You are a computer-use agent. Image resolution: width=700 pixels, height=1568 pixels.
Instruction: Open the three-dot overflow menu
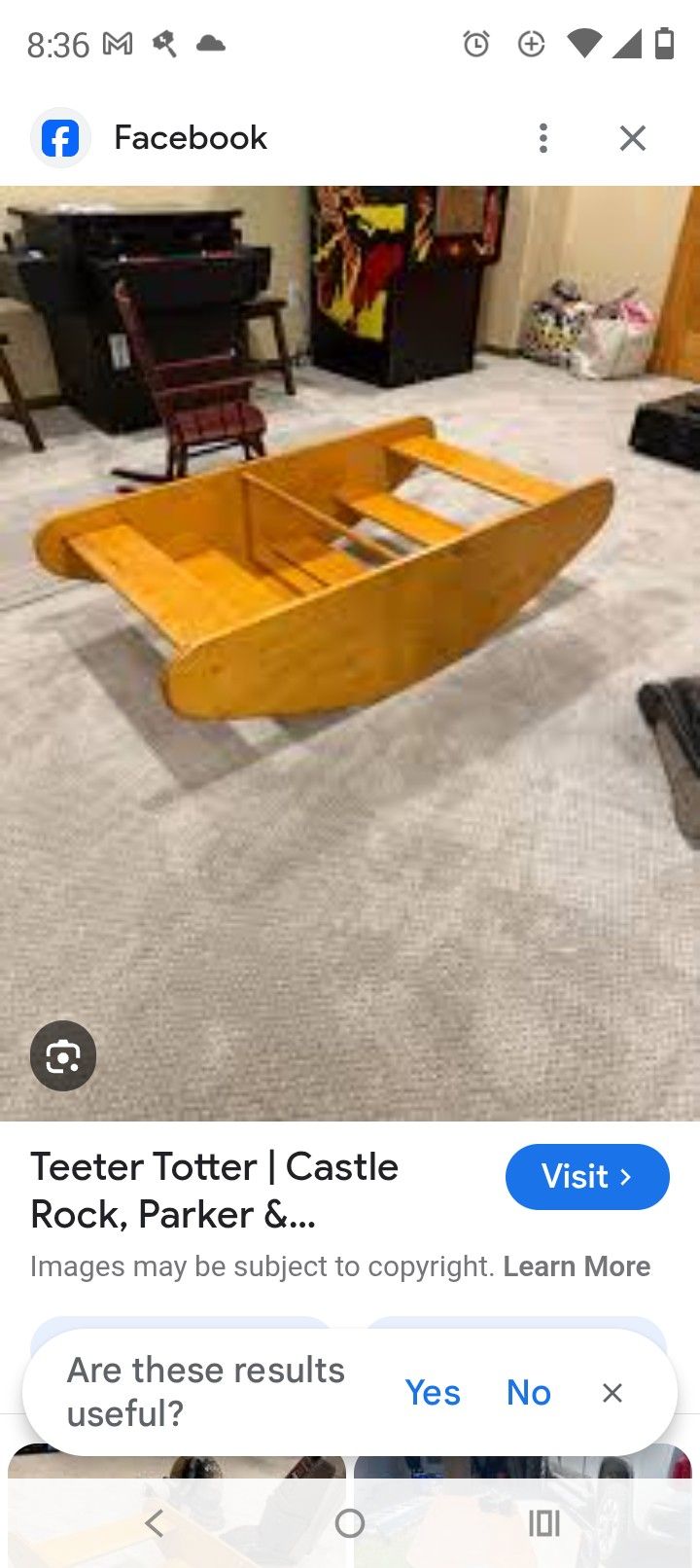pos(543,138)
